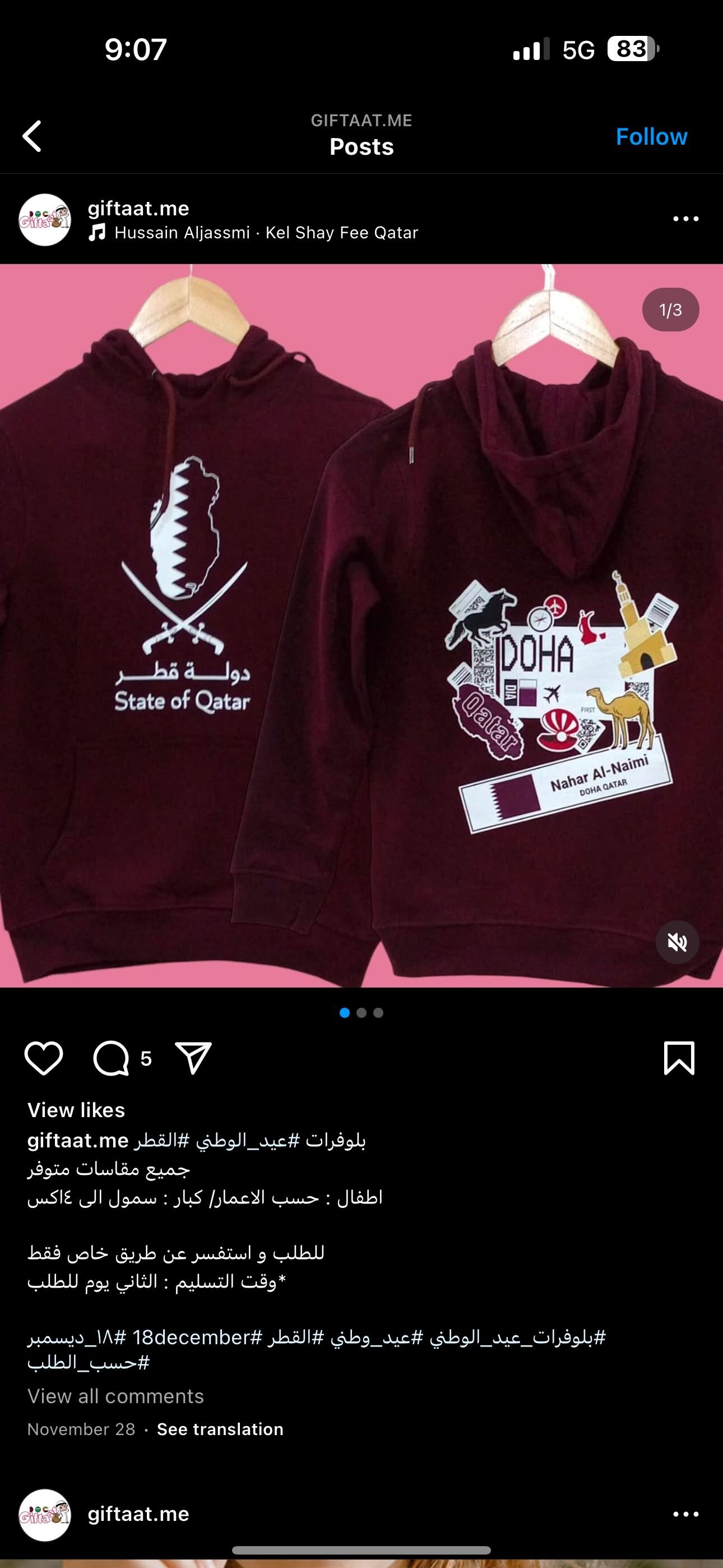Screen dimensions: 723x1568
Task: See translation of the caption
Action: (x=220, y=1428)
